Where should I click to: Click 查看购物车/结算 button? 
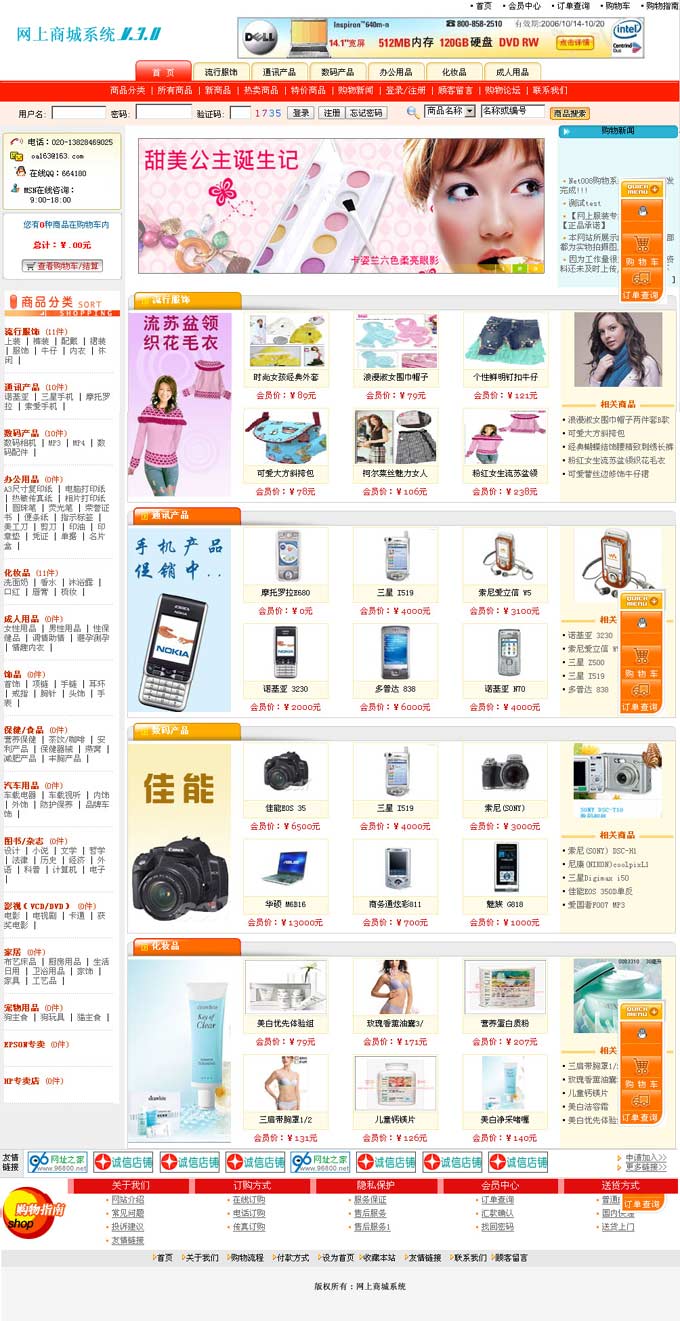tap(62, 266)
